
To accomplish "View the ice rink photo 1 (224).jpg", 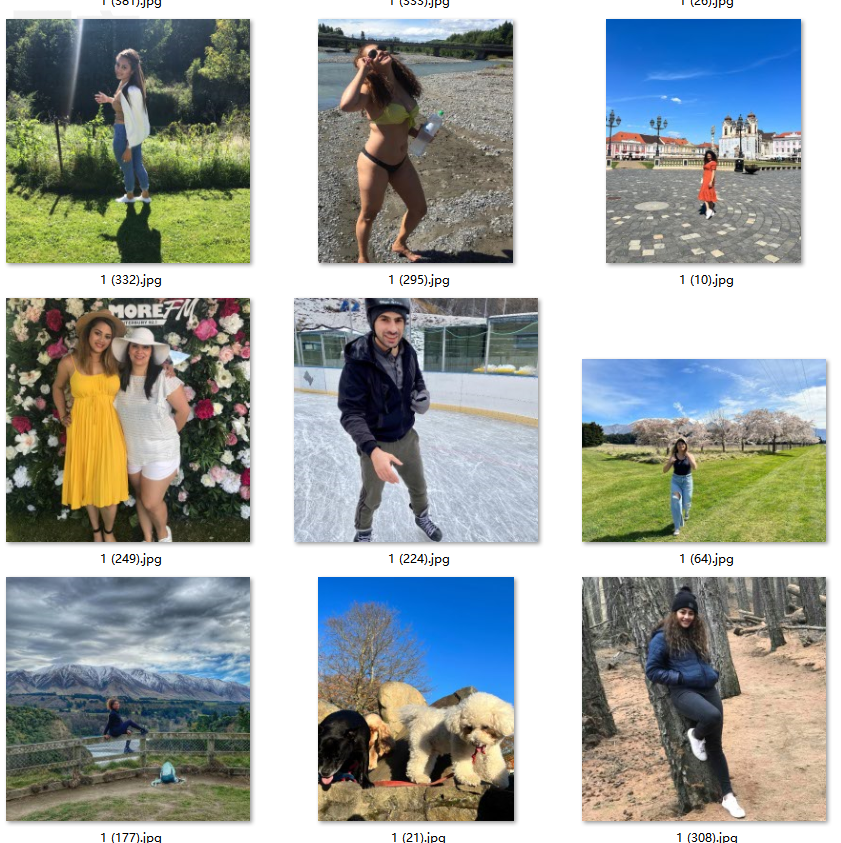I will tap(416, 420).
